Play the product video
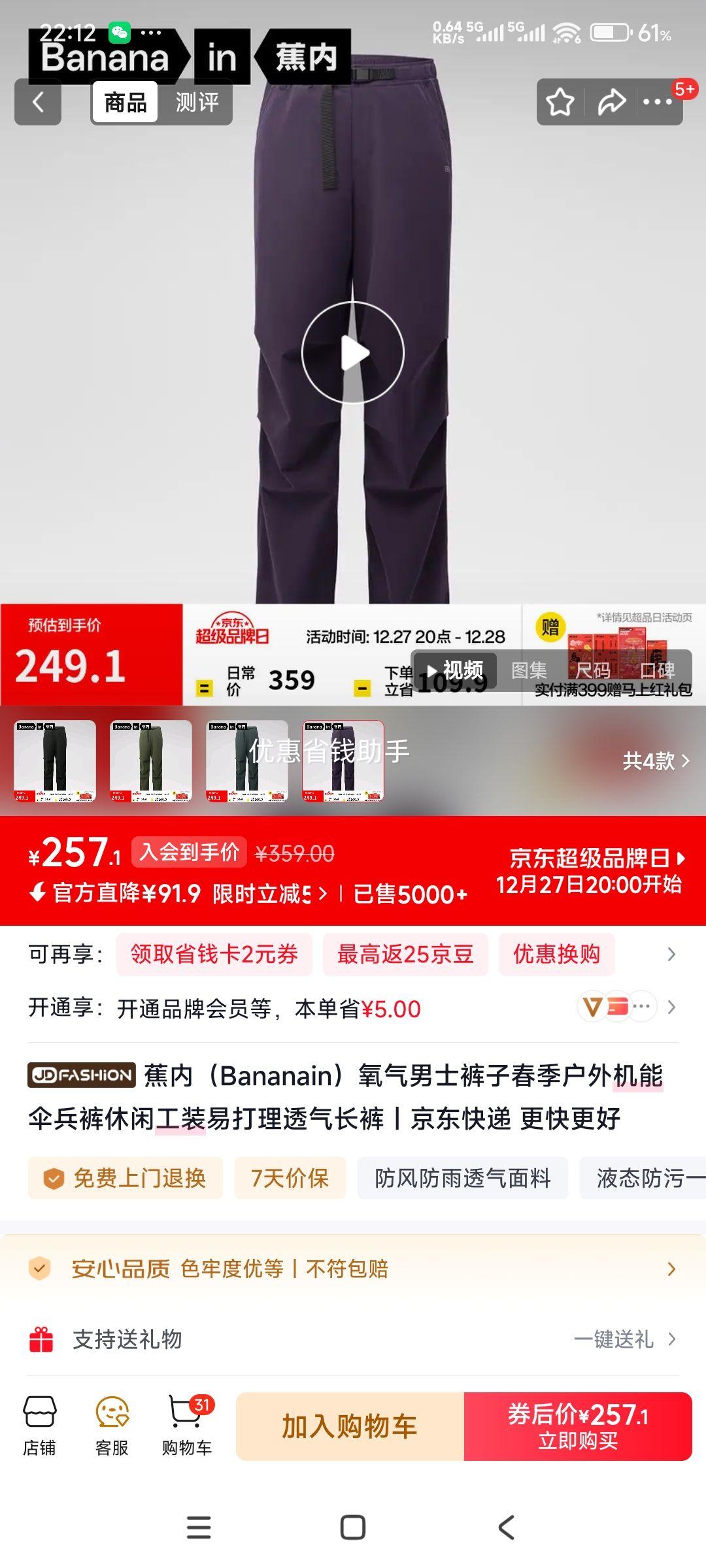 [x=353, y=353]
